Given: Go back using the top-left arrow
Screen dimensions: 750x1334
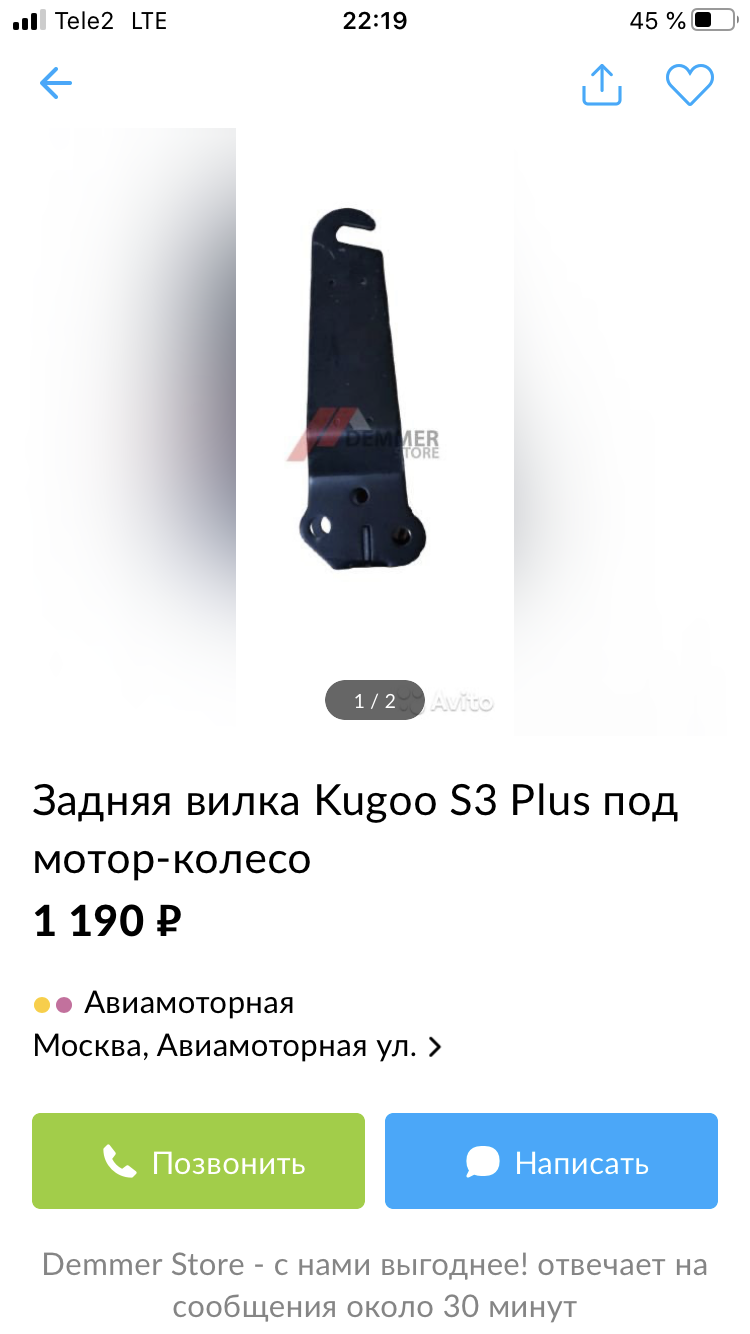Looking at the screenshot, I should 56,84.
